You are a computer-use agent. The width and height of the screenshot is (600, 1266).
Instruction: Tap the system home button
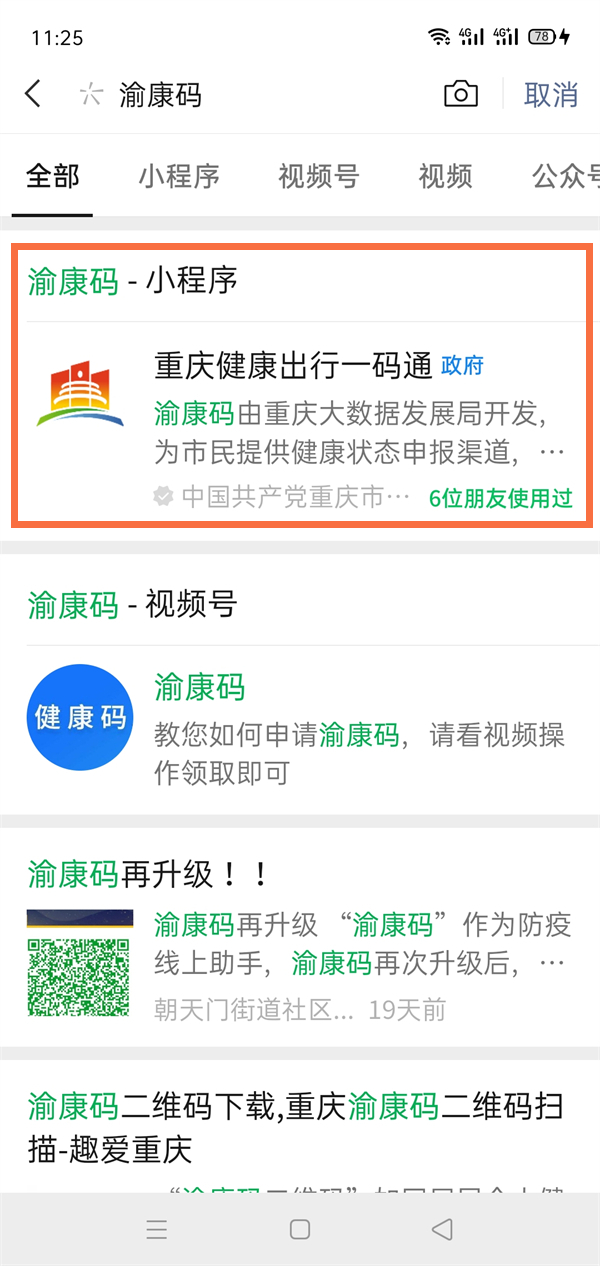300,1229
